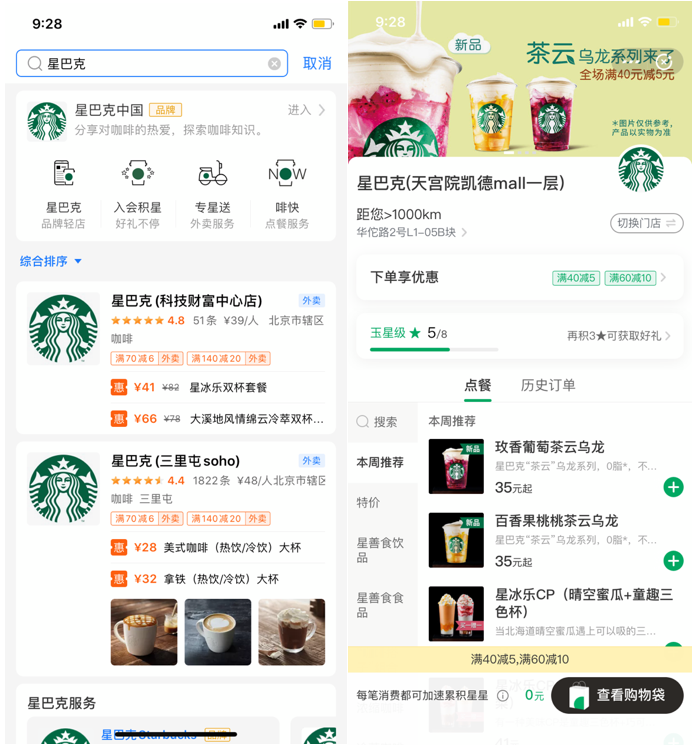The width and height of the screenshot is (693, 748).
Task: Add 玫香葡萄茶云乌龙 to bag
Action: (673, 487)
